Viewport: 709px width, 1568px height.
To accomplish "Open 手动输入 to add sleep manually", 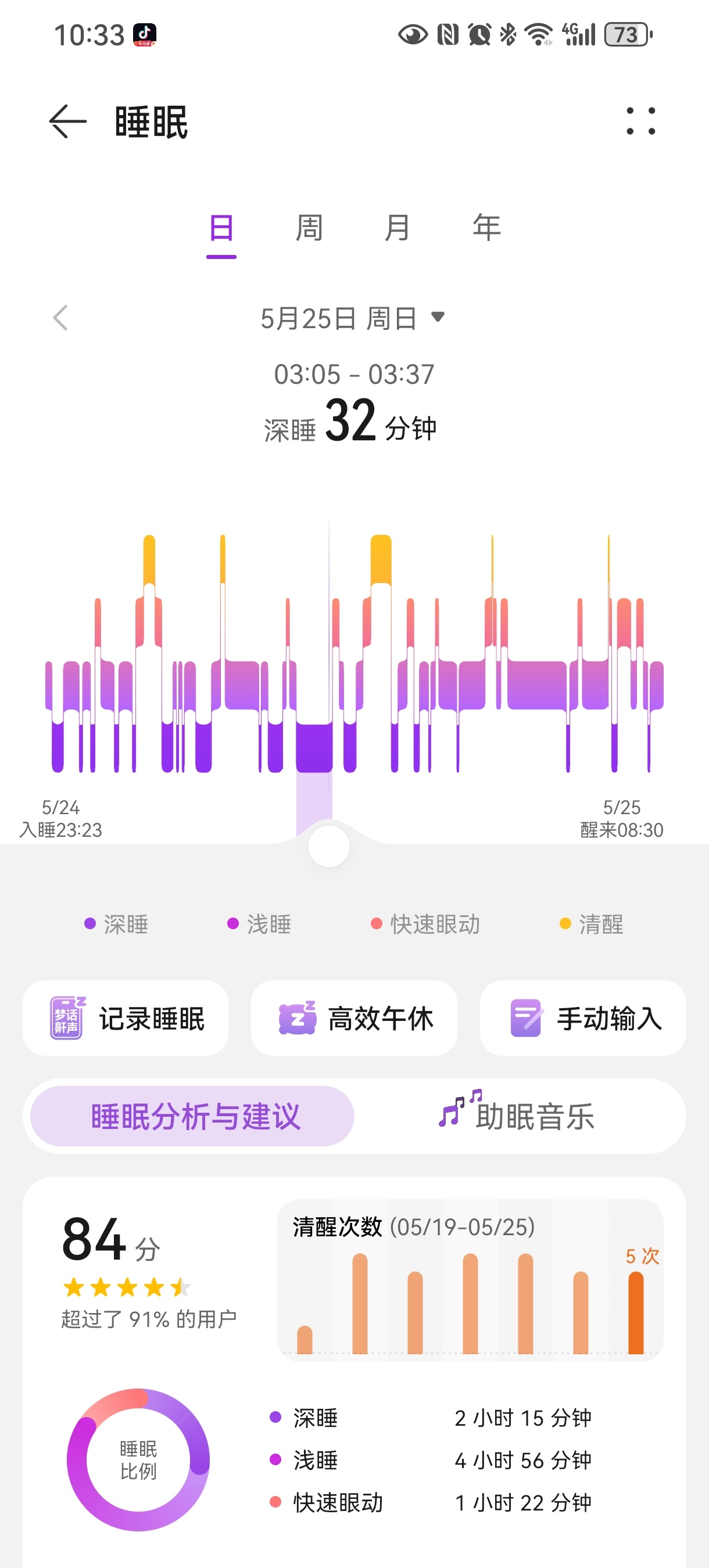I will coord(583,1017).
